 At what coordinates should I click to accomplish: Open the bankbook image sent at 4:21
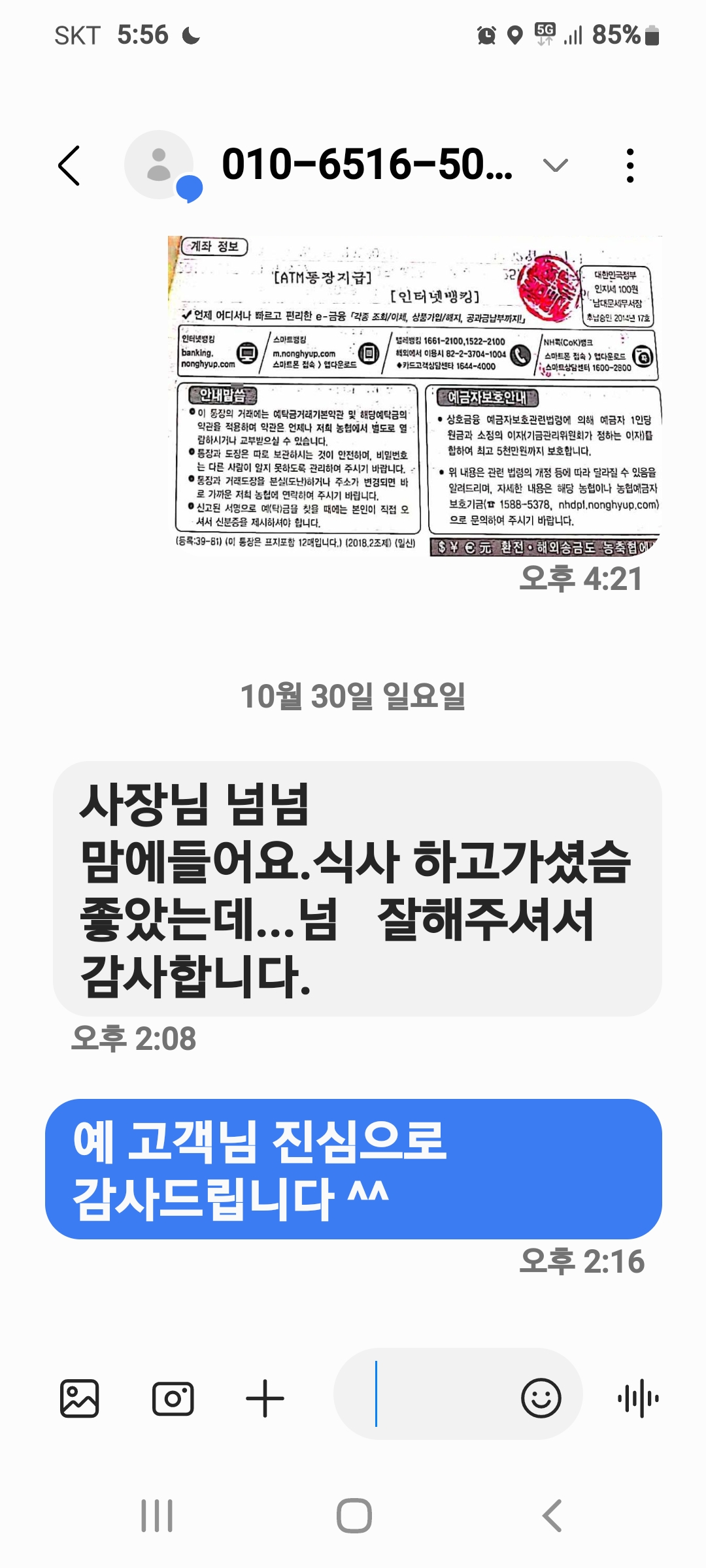pos(415,395)
